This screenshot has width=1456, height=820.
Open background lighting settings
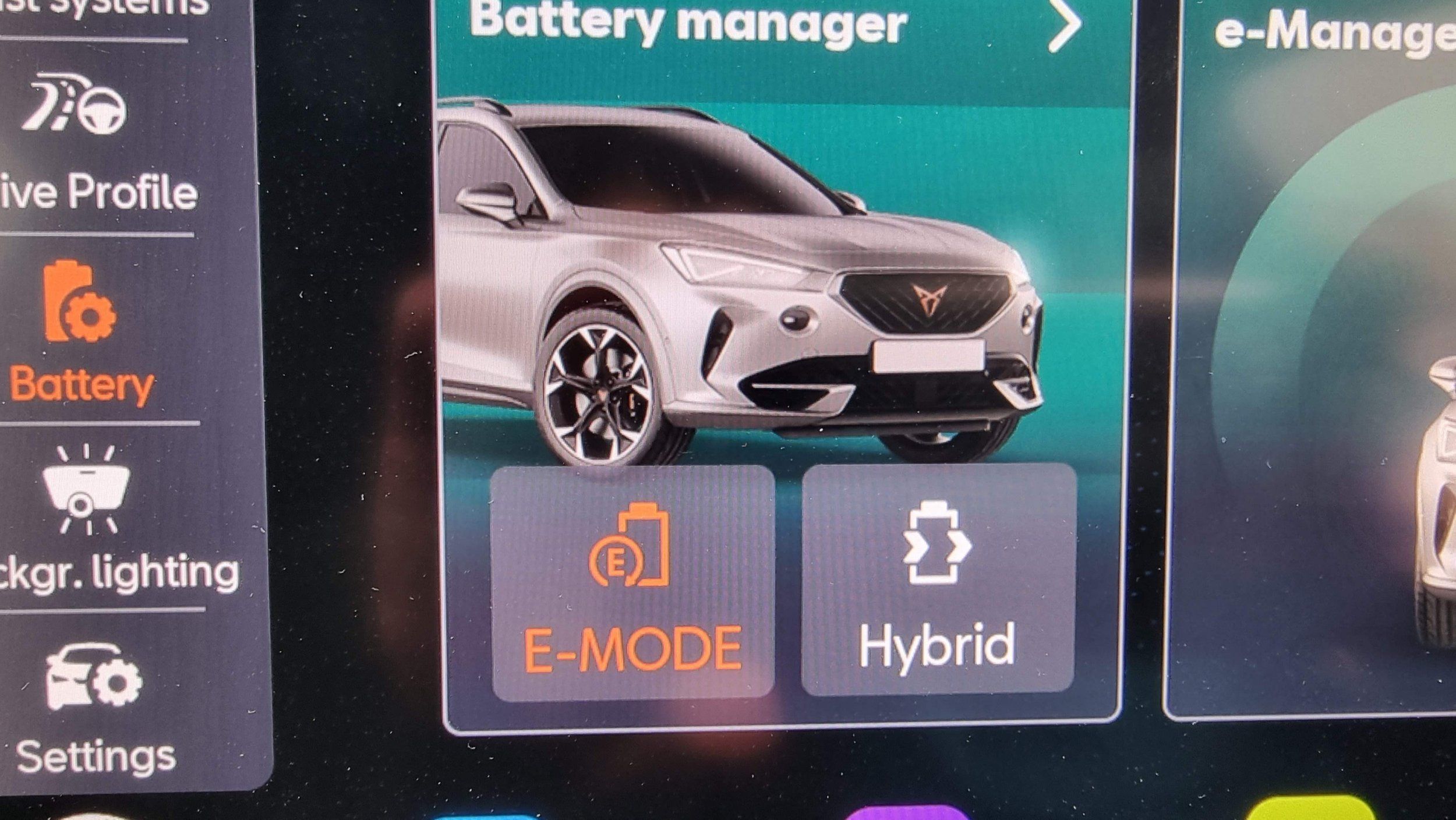point(93,518)
